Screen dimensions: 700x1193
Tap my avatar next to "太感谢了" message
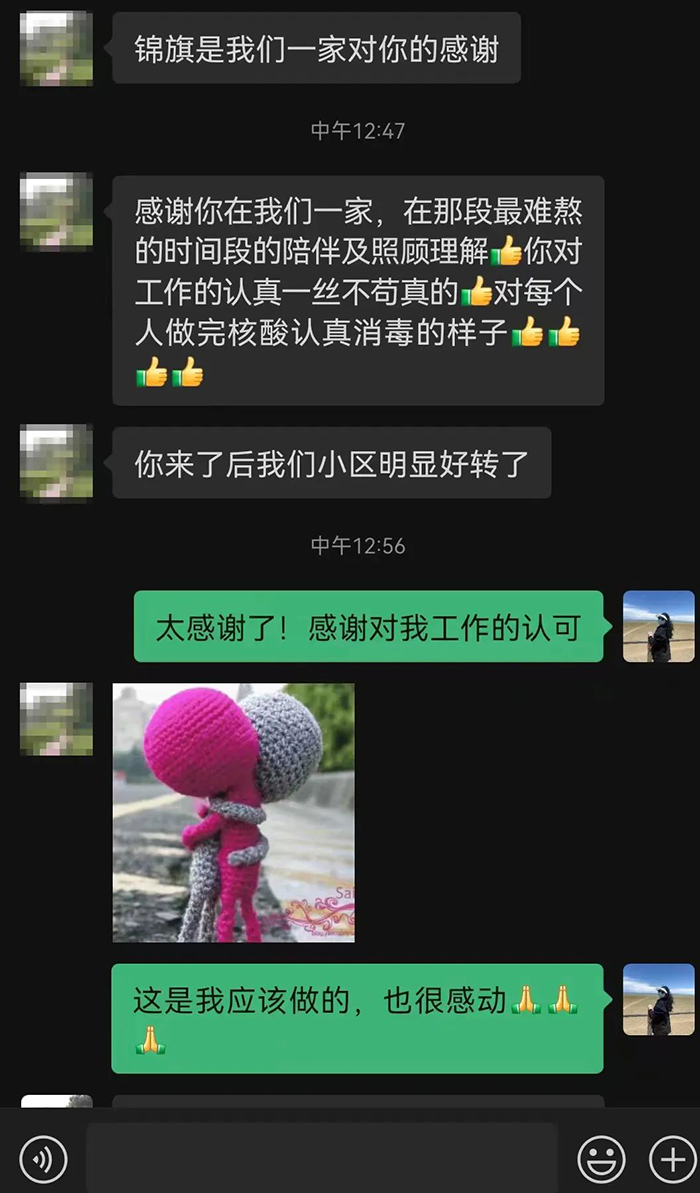click(658, 626)
